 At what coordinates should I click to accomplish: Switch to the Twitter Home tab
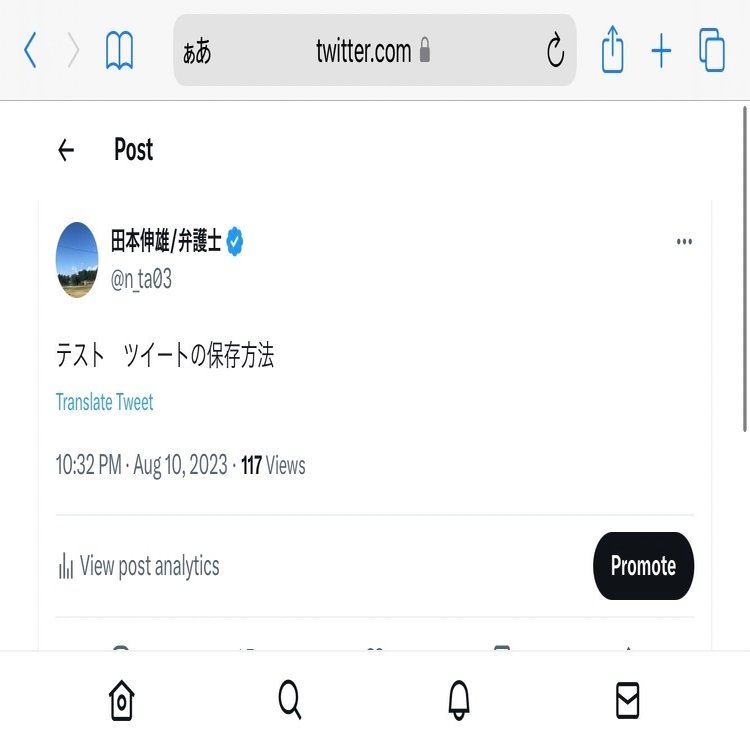click(121, 701)
